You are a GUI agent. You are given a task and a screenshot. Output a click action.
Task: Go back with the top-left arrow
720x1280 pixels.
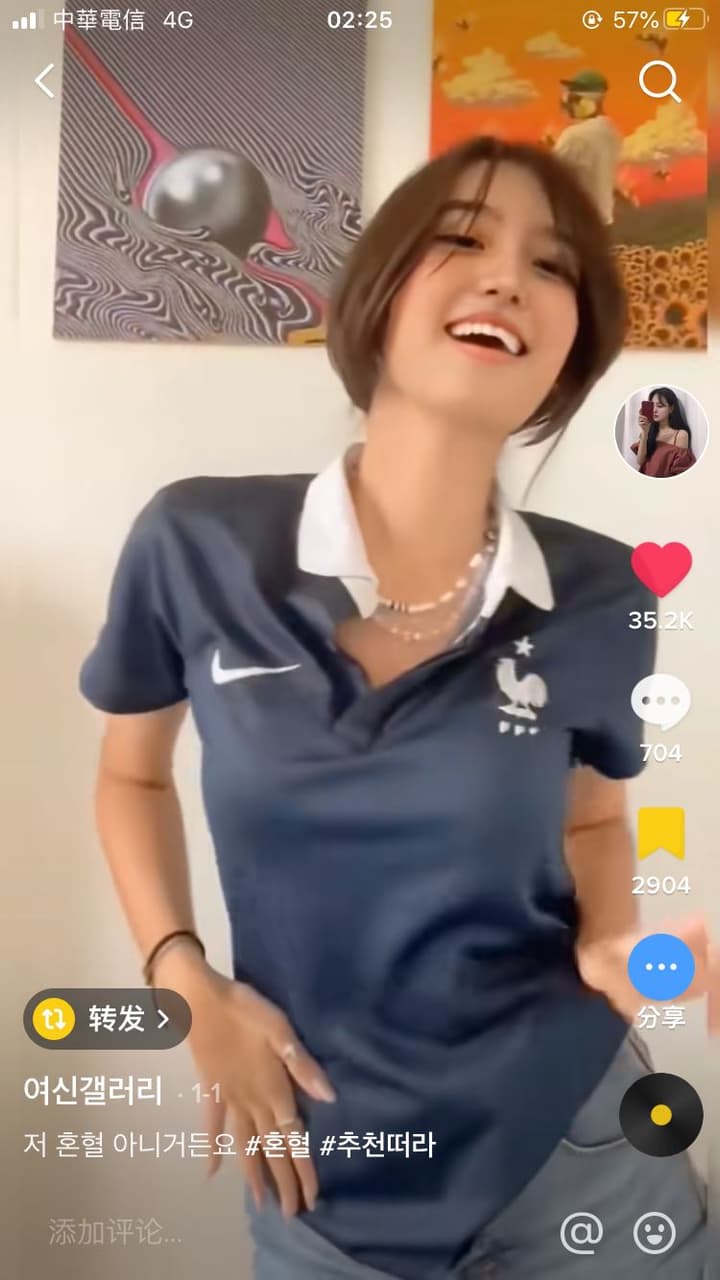(45, 80)
